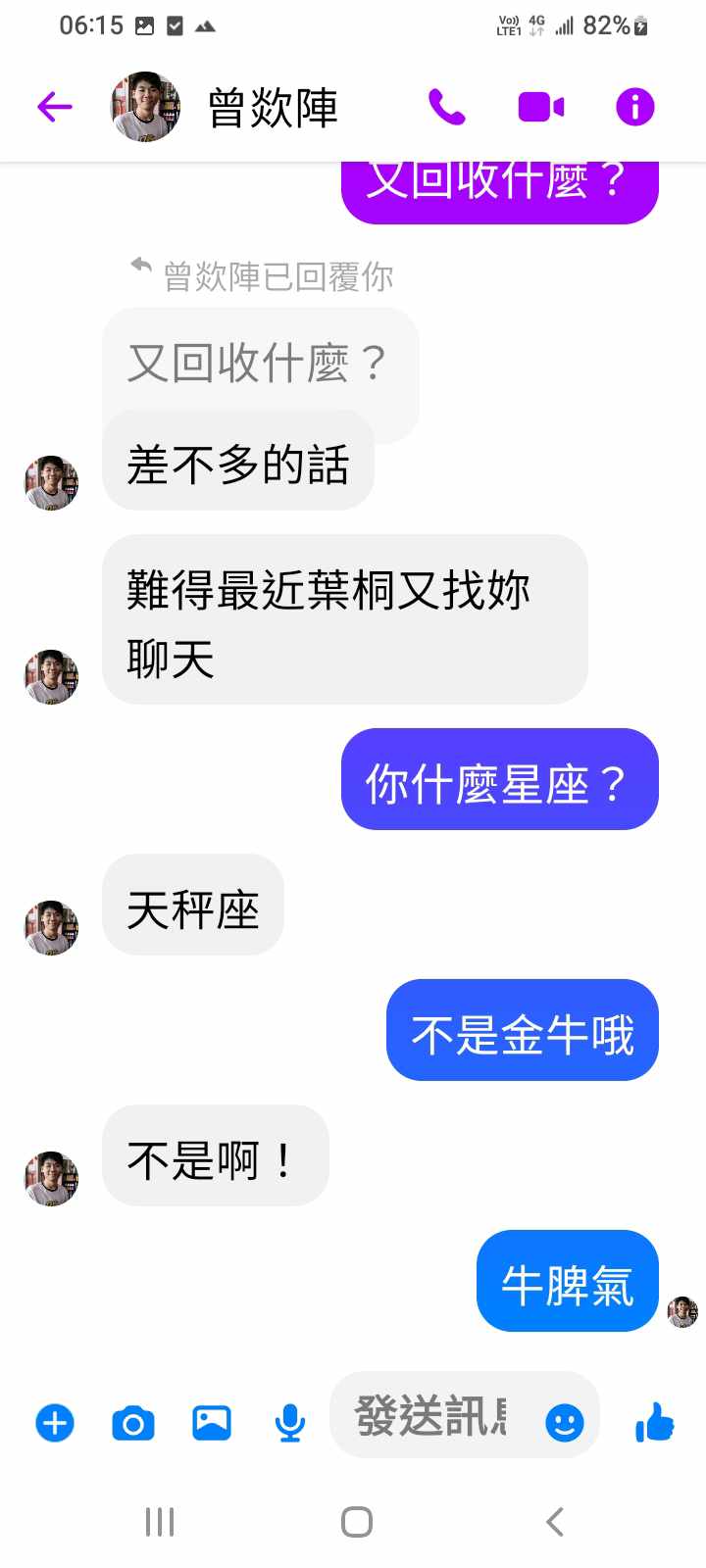Viewport: 706px width, 1568px height.
Task: Open more actions with the plus icon
Action: coord(55,1422)
